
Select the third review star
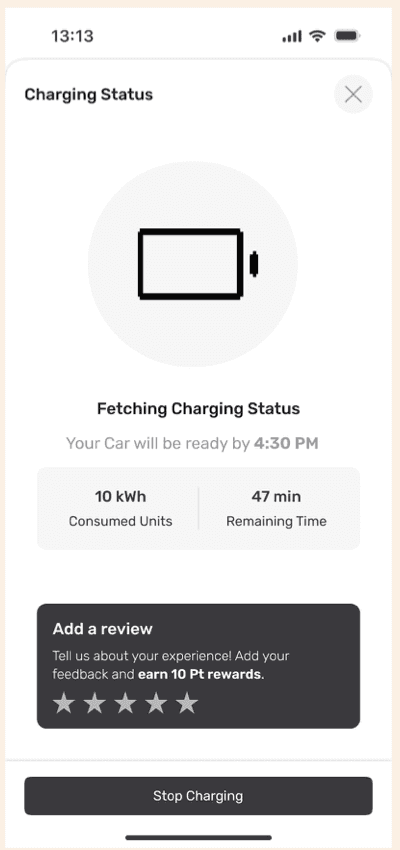(126, 703)
